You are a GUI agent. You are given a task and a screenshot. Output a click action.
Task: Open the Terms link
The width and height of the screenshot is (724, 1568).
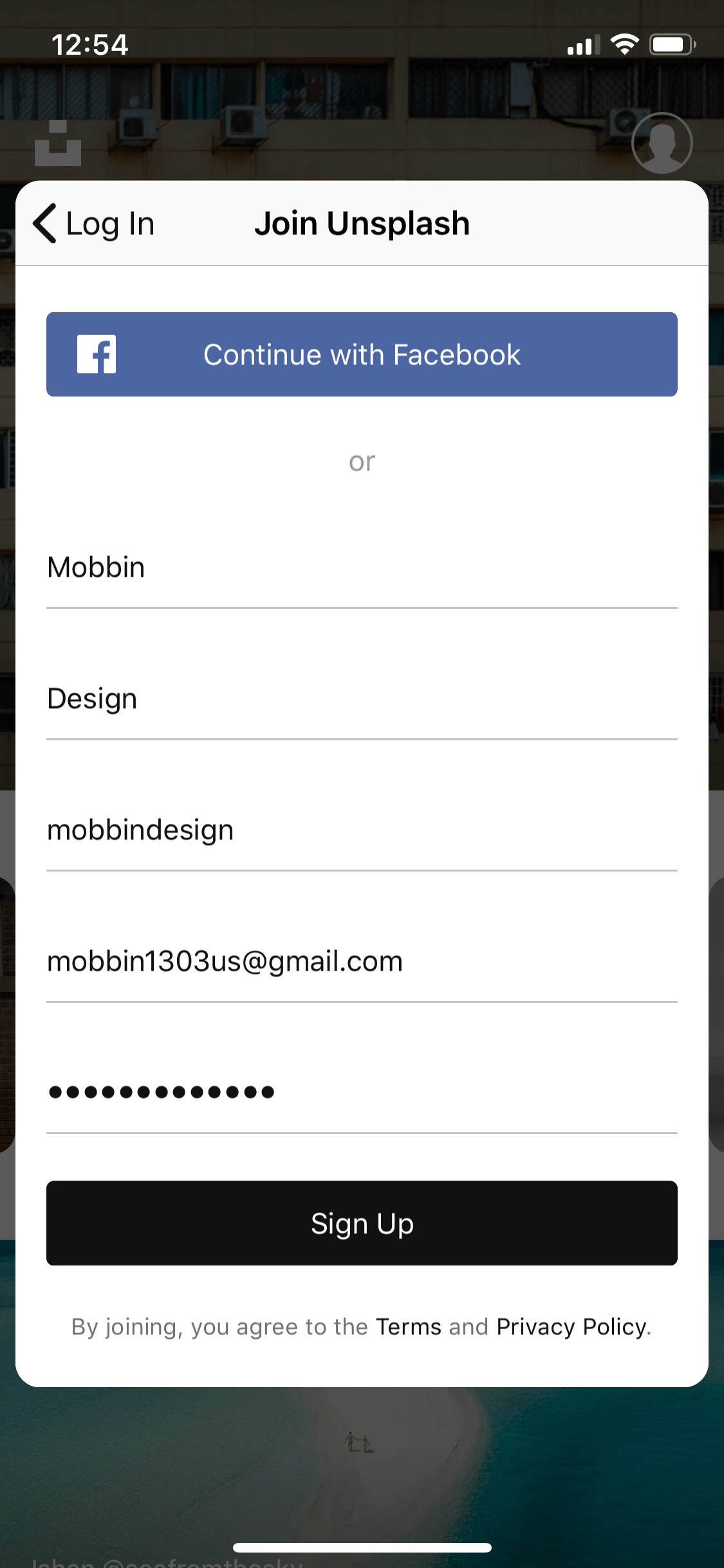[x=409, y=1327]
